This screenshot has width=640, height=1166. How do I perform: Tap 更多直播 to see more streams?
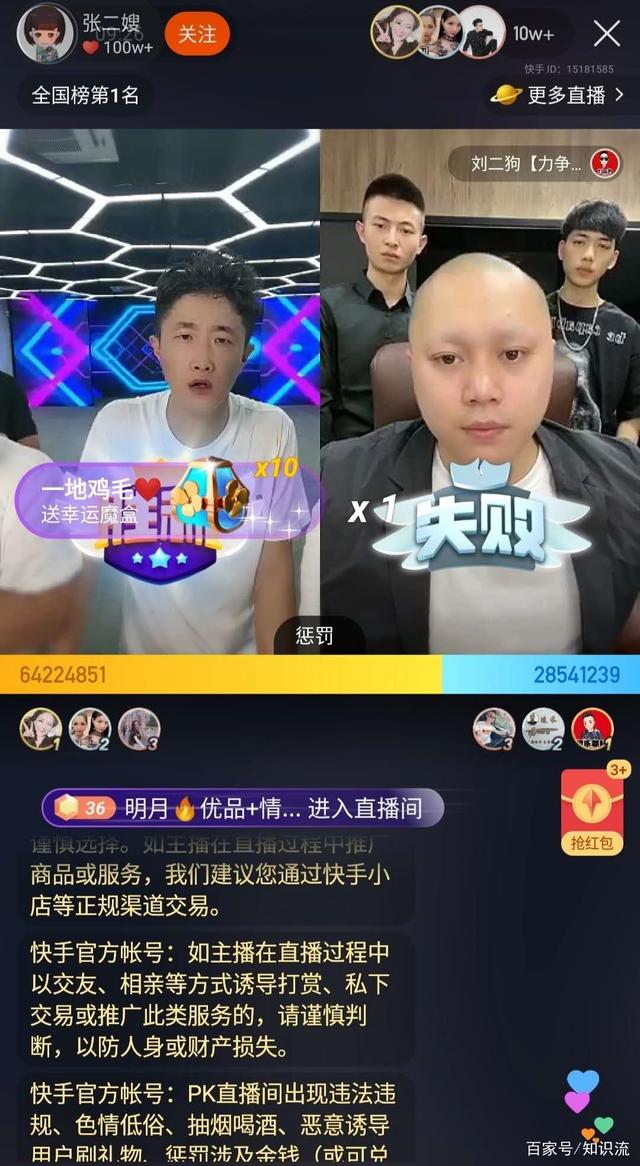tap(556, 95)
